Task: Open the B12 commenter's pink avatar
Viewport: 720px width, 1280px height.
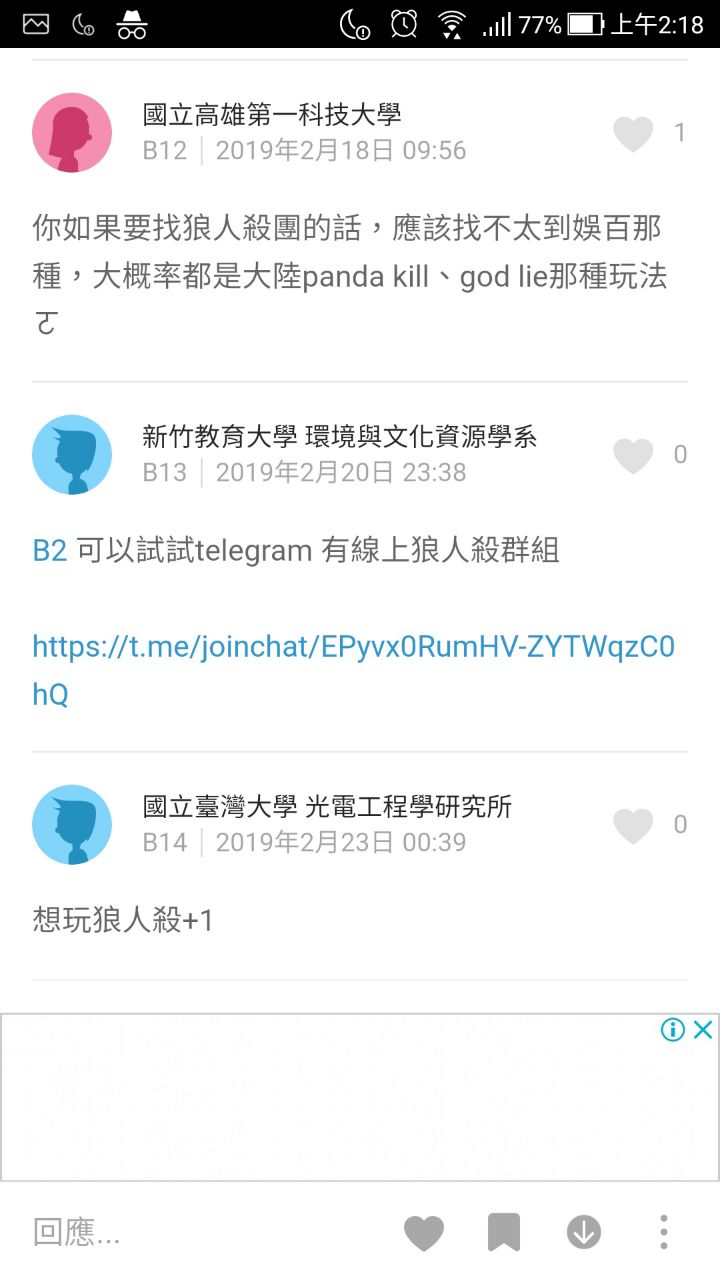Action: (72, 133)
